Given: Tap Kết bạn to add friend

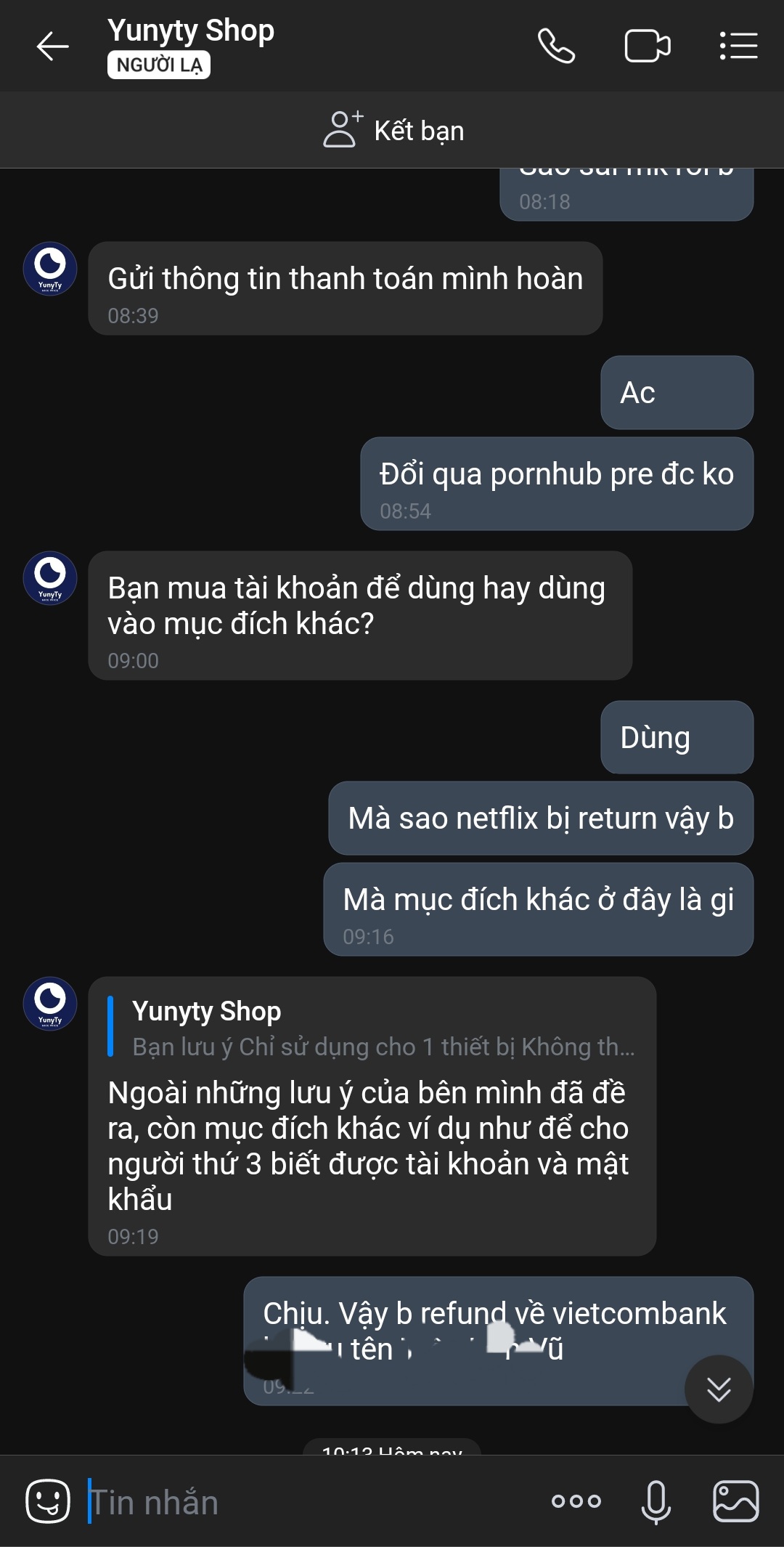Looking at the screenshot, I should 393,131.
